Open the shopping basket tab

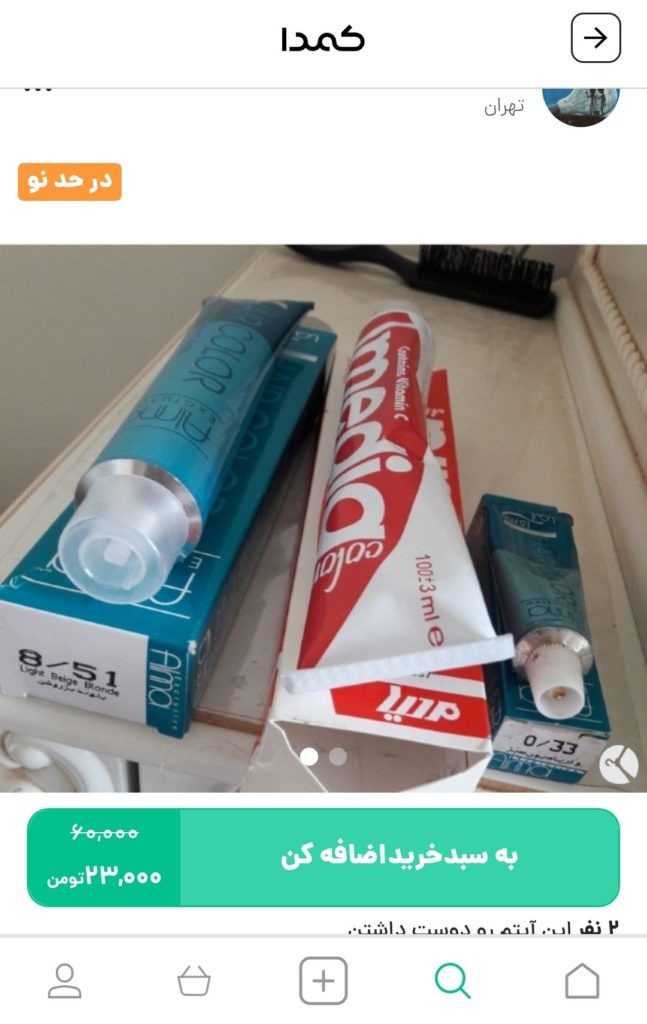point(194,981)
